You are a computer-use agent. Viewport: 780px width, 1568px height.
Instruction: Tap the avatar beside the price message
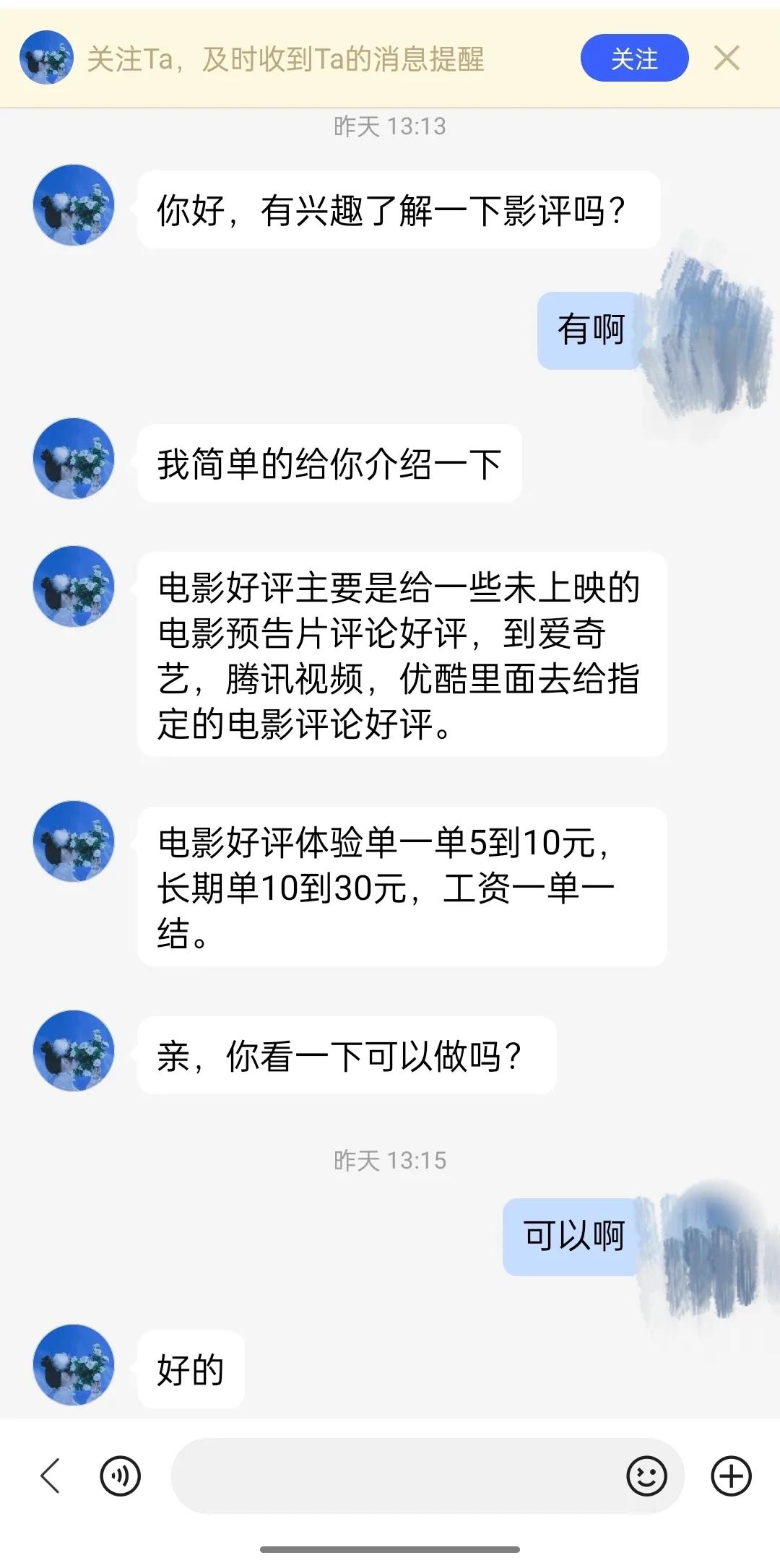tap(72, 841)
